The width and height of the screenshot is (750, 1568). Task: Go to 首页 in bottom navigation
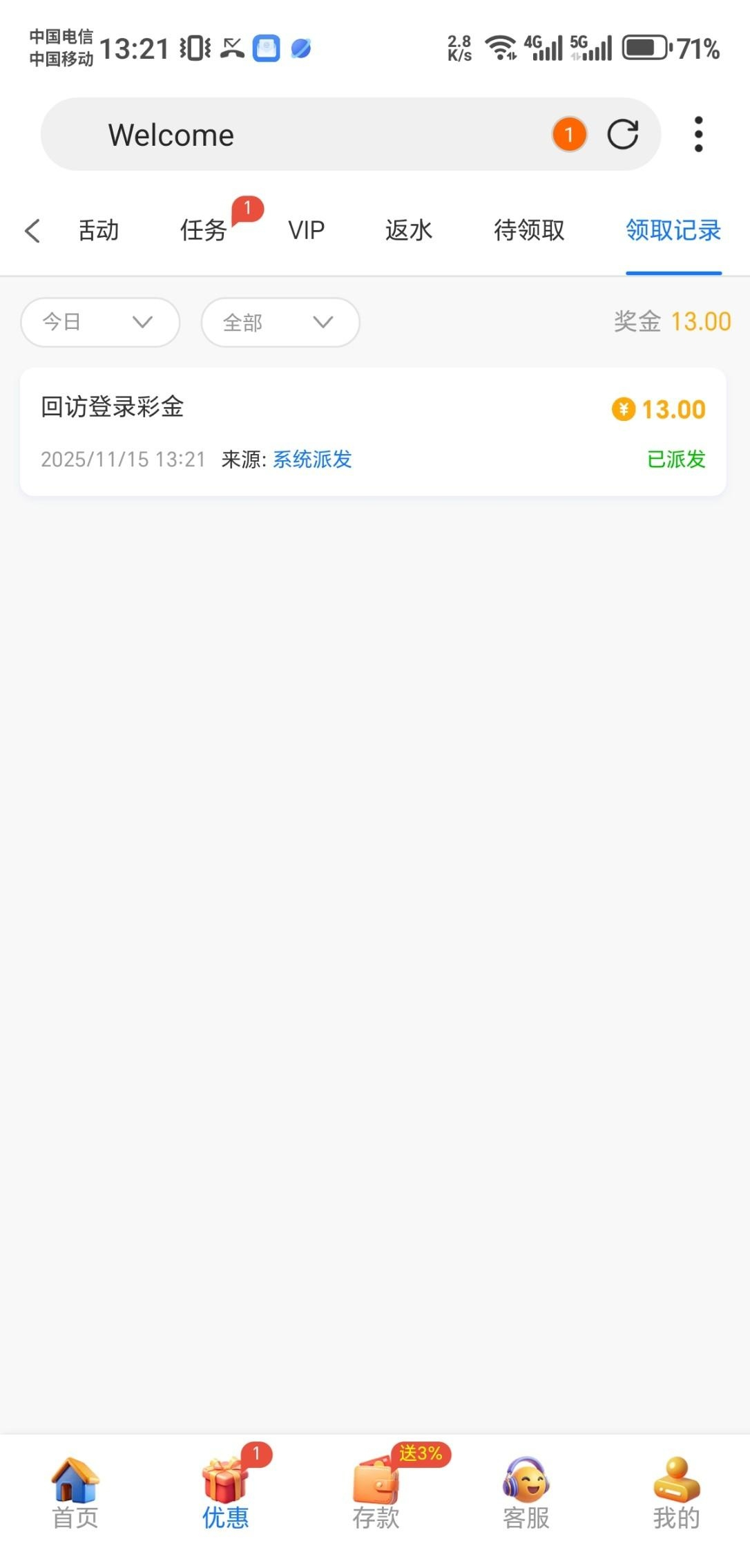(x=75, y=1493)
